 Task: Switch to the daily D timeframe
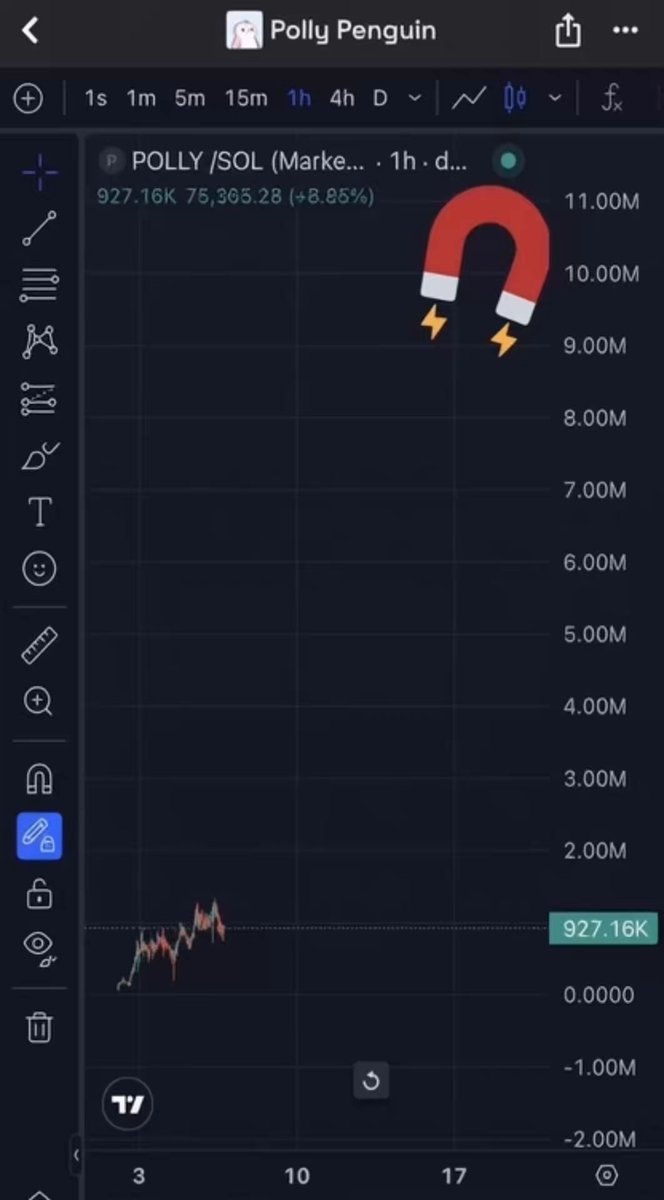[x=380, y=98]
